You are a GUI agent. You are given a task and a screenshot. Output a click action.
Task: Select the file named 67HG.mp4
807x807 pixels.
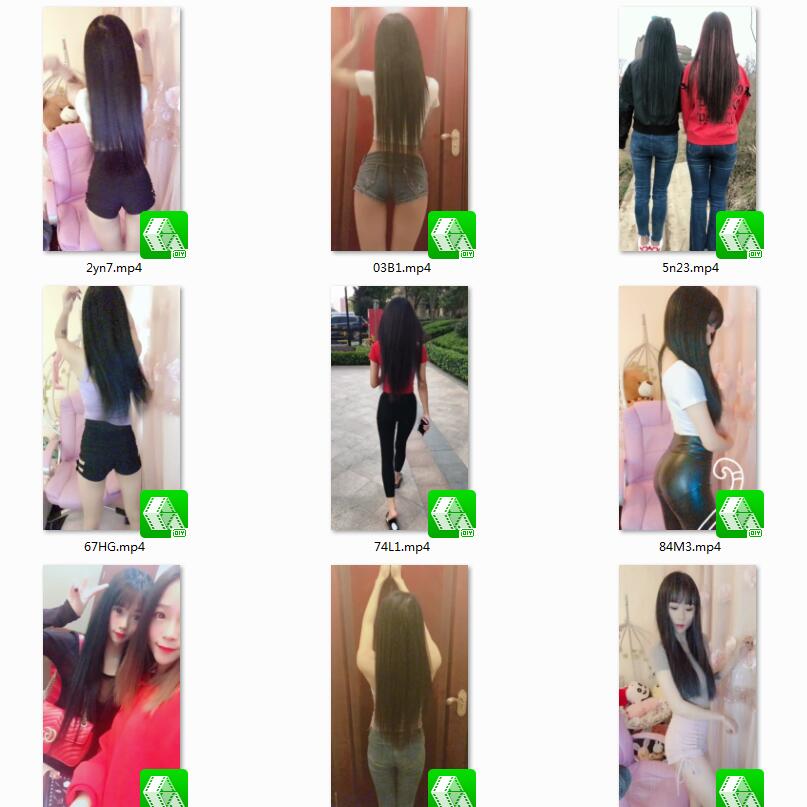coord(111,408)
